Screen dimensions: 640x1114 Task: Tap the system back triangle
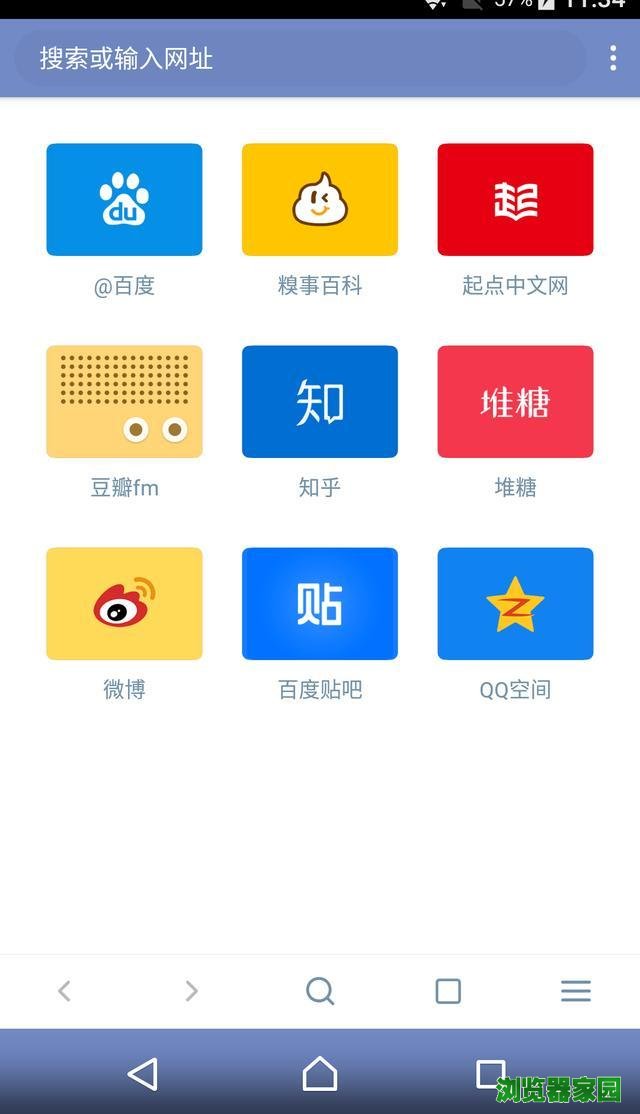point(143,1074)
